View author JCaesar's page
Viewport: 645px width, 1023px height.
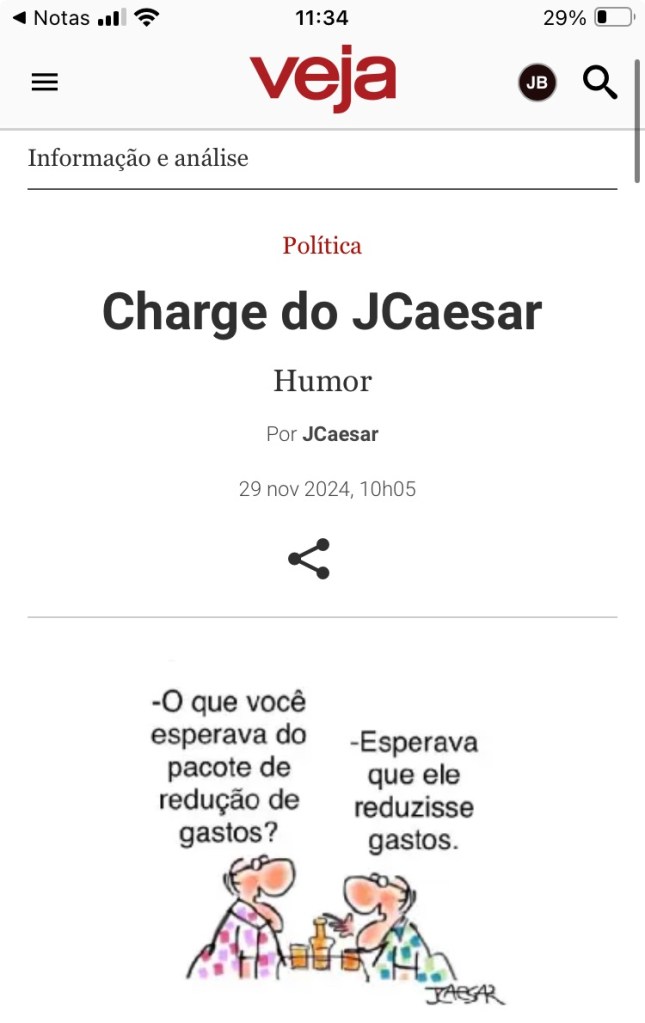coord(340,434)
